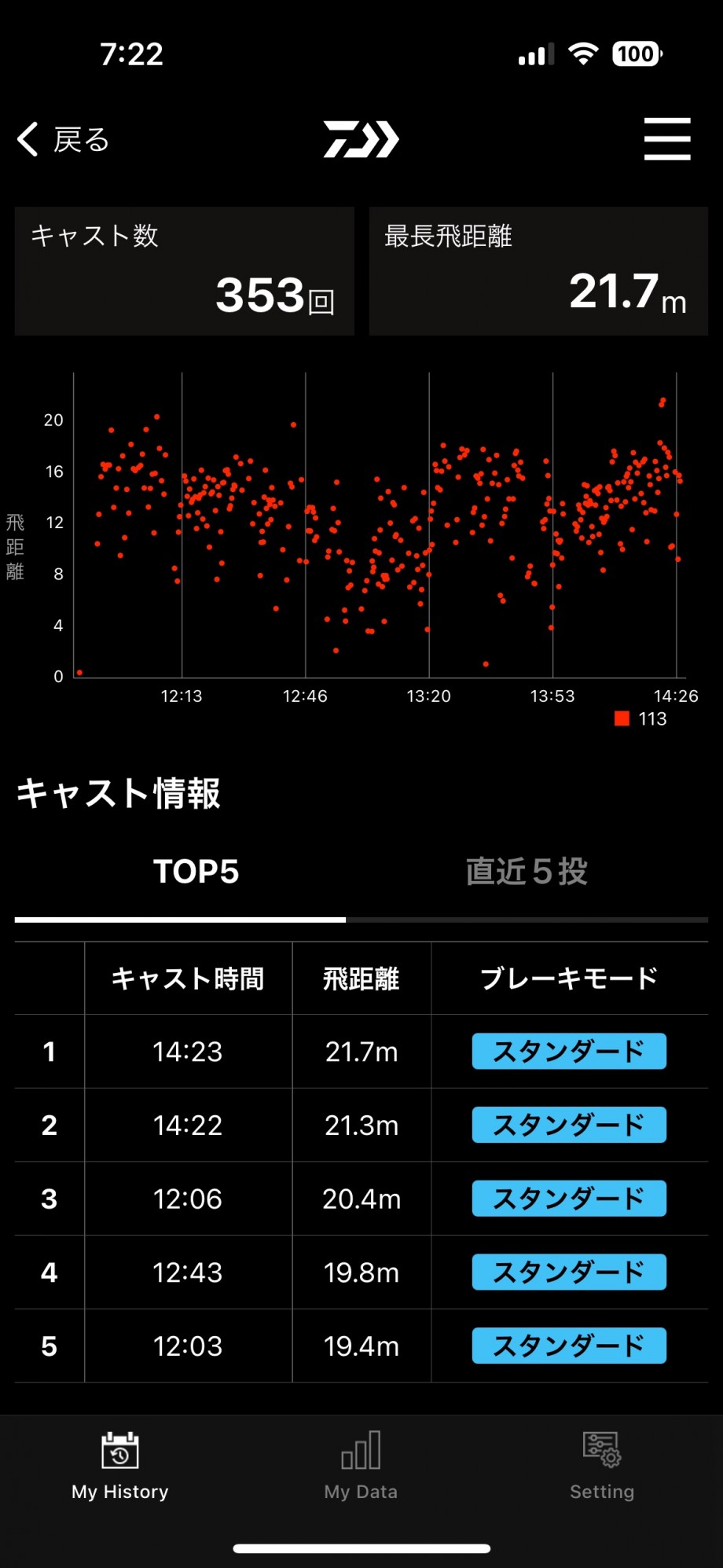Switch to the My Data tab
Viewport: 723px width, 1568px height.
pos(361,1466)
